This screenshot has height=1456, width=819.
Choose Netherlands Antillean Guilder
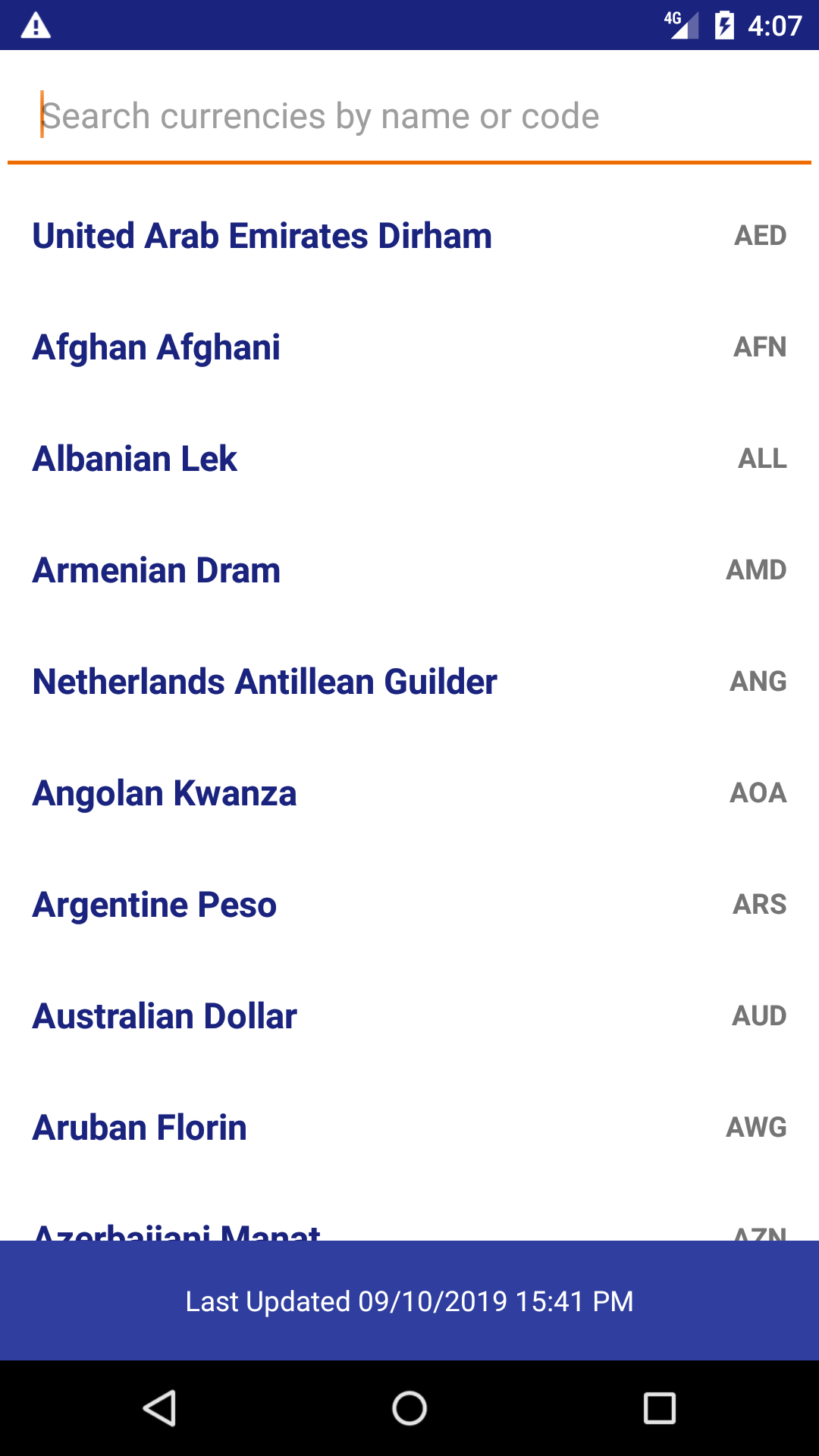(409, 682)
